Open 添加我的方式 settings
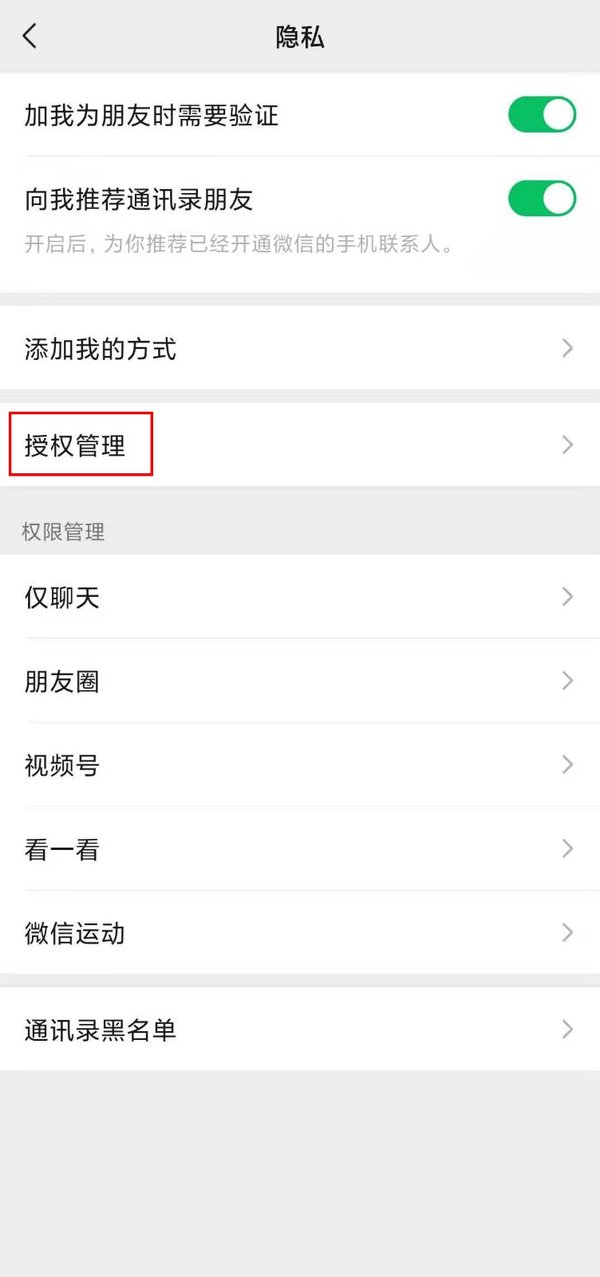The image size is (600, 1277). point(300,349)
